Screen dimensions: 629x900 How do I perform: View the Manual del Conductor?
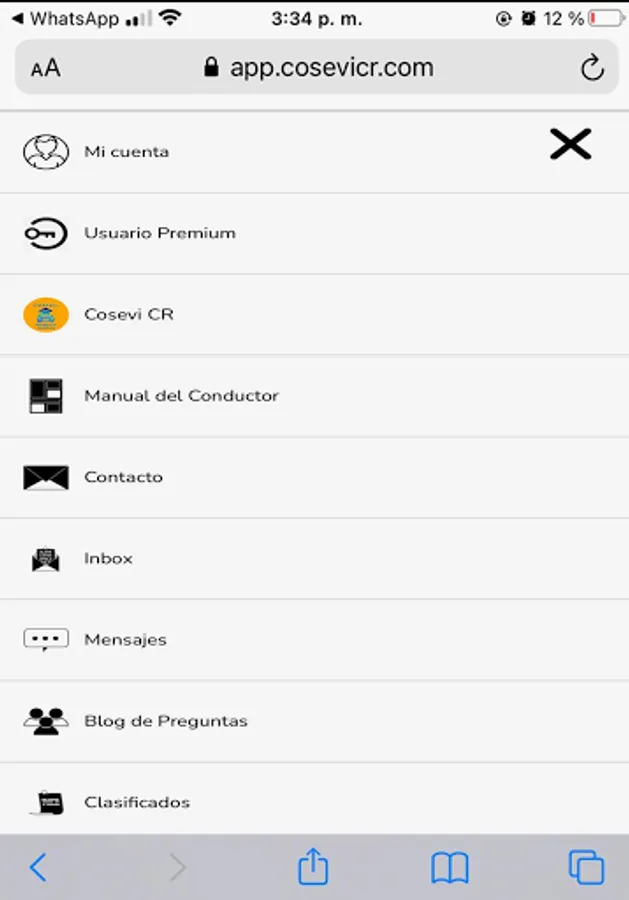pyautogui.click(x=181, y=396)
